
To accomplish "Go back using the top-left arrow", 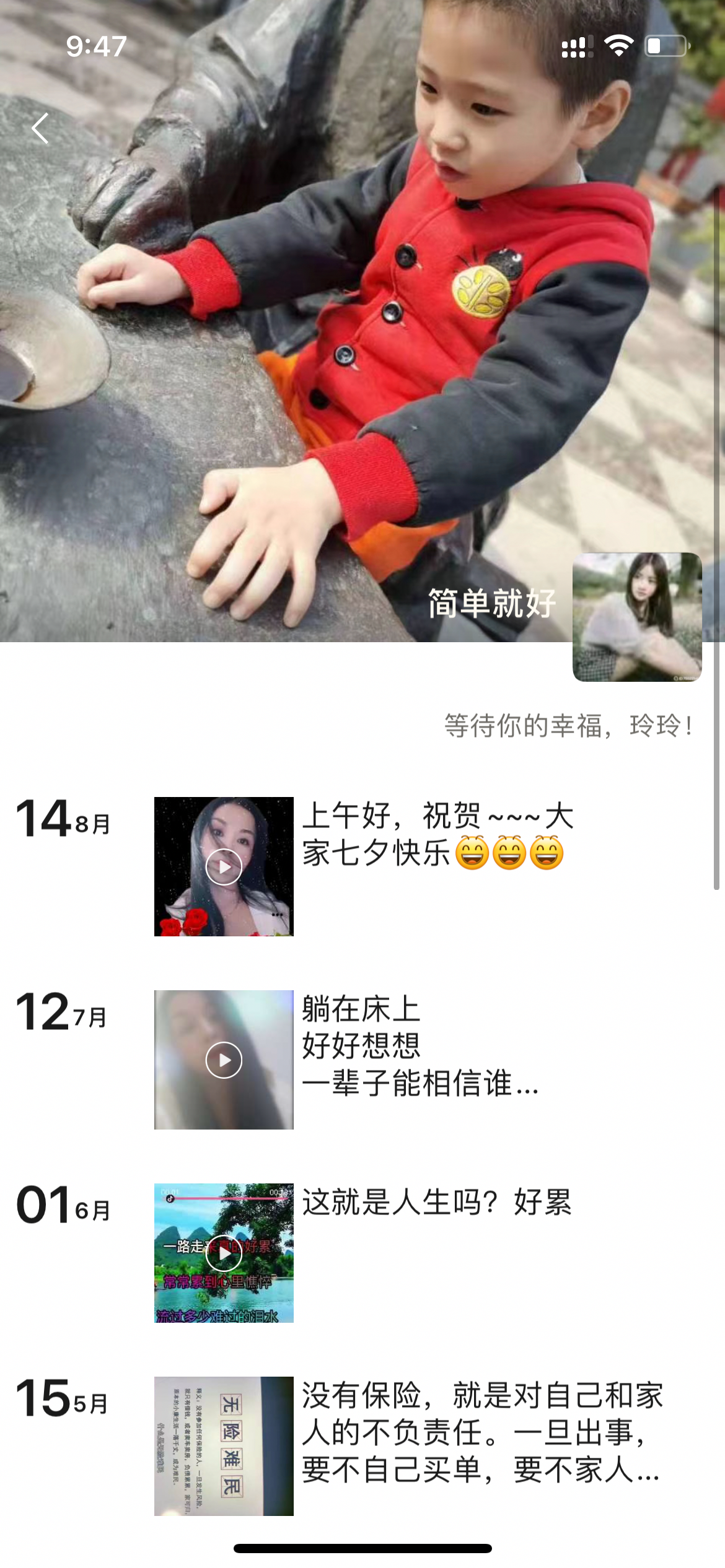I will click(x=41, y=129).
